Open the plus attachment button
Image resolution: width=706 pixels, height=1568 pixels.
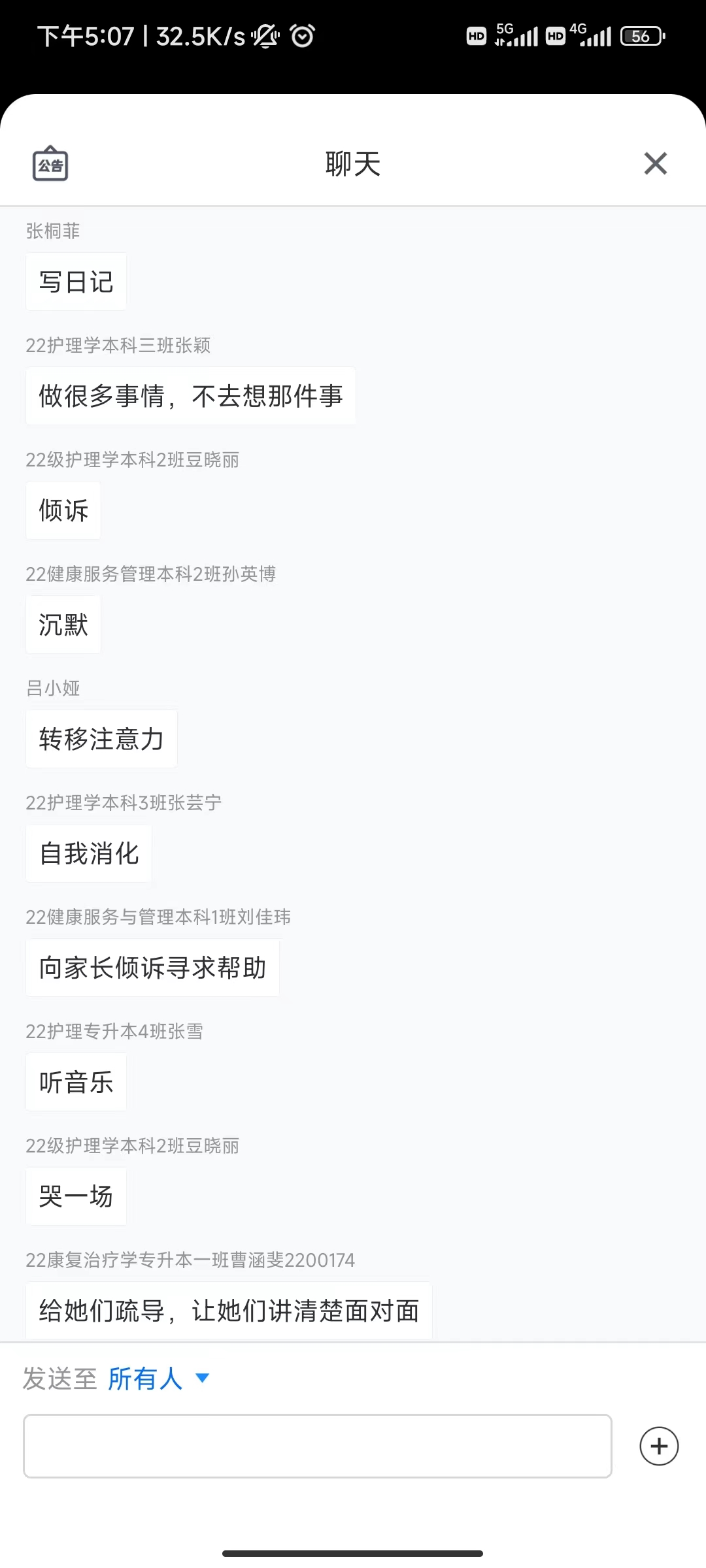click(x=659, y=1446)
